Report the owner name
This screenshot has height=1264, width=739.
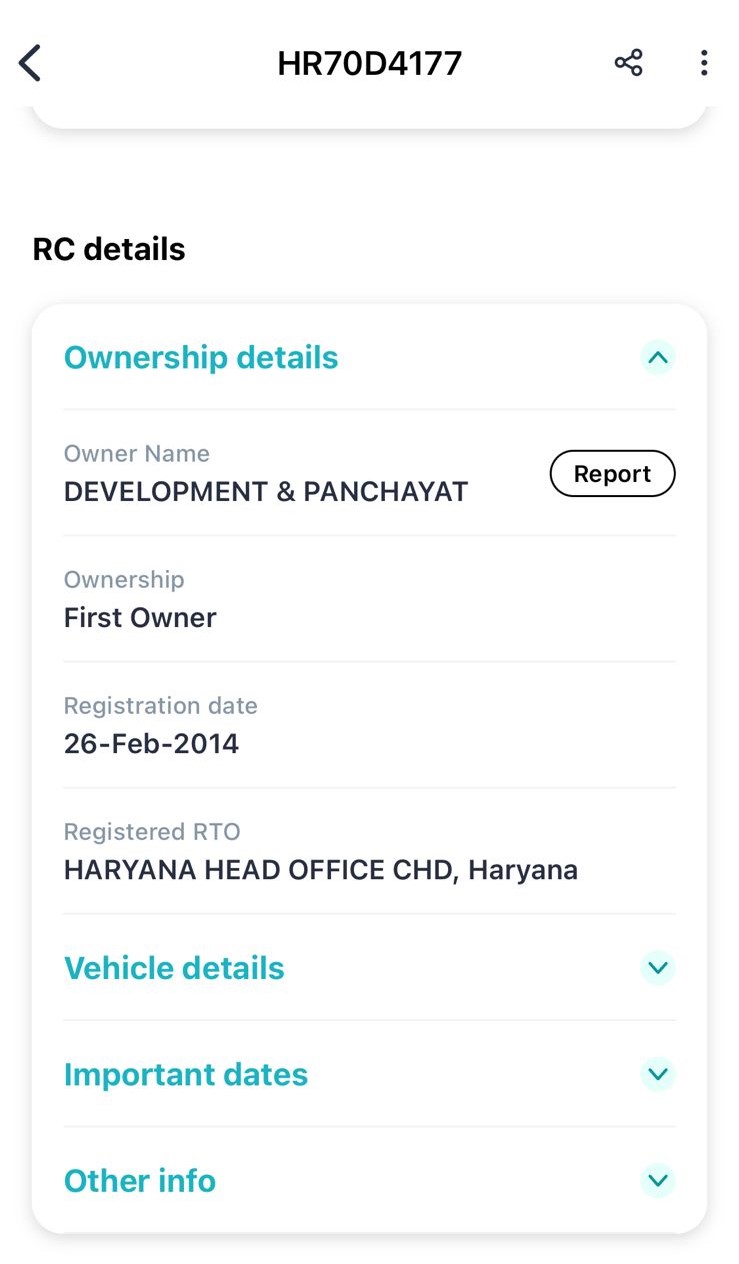click(x=612, y=474)
